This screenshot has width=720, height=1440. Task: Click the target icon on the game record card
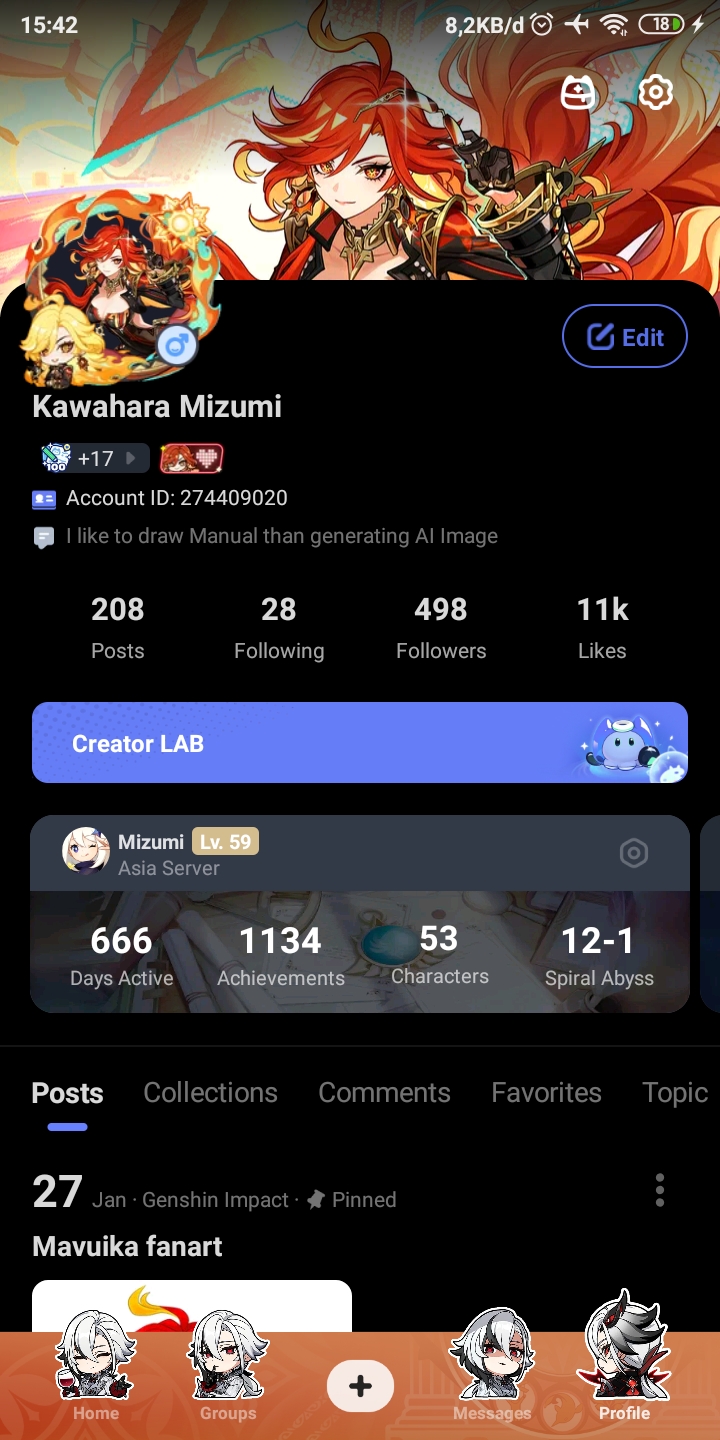click(x=633, y=853)
